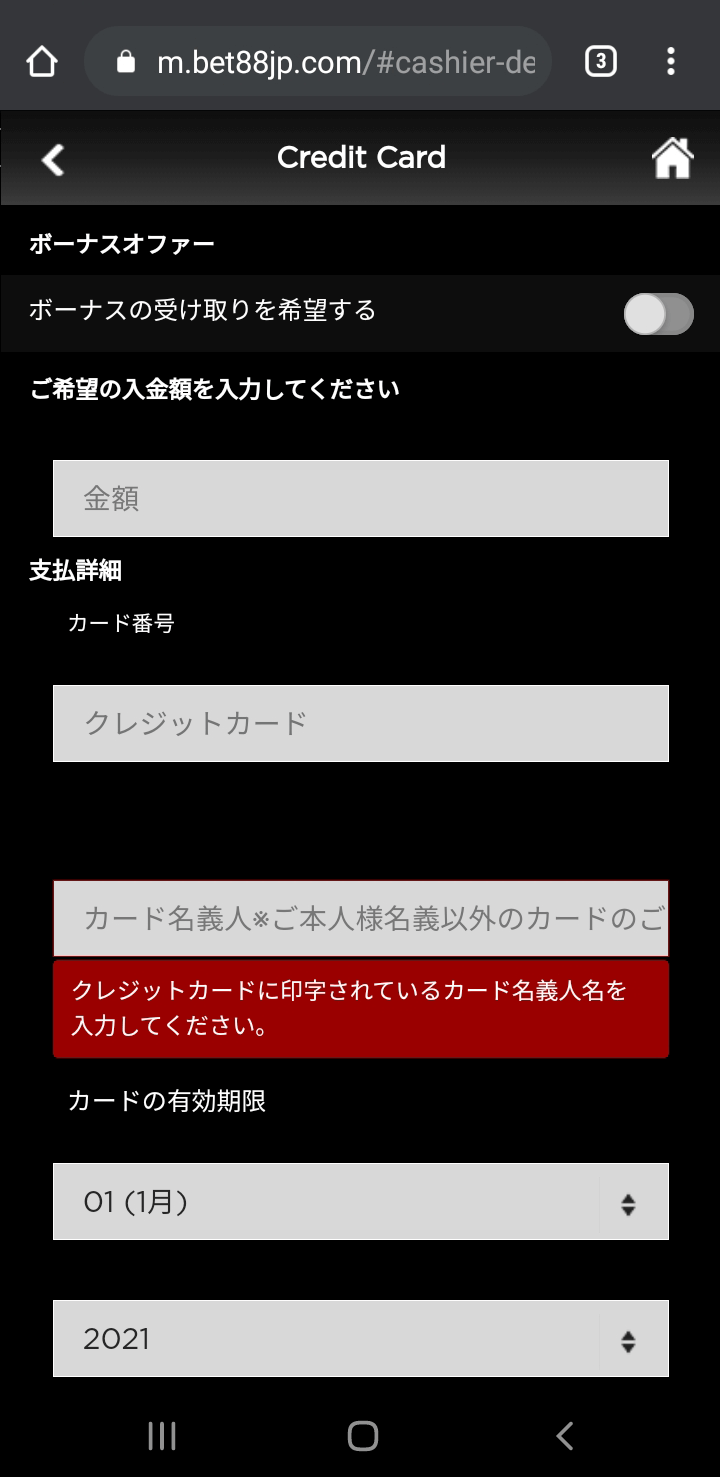Open the expiry year dropdown 2021

pos(360,1338)
